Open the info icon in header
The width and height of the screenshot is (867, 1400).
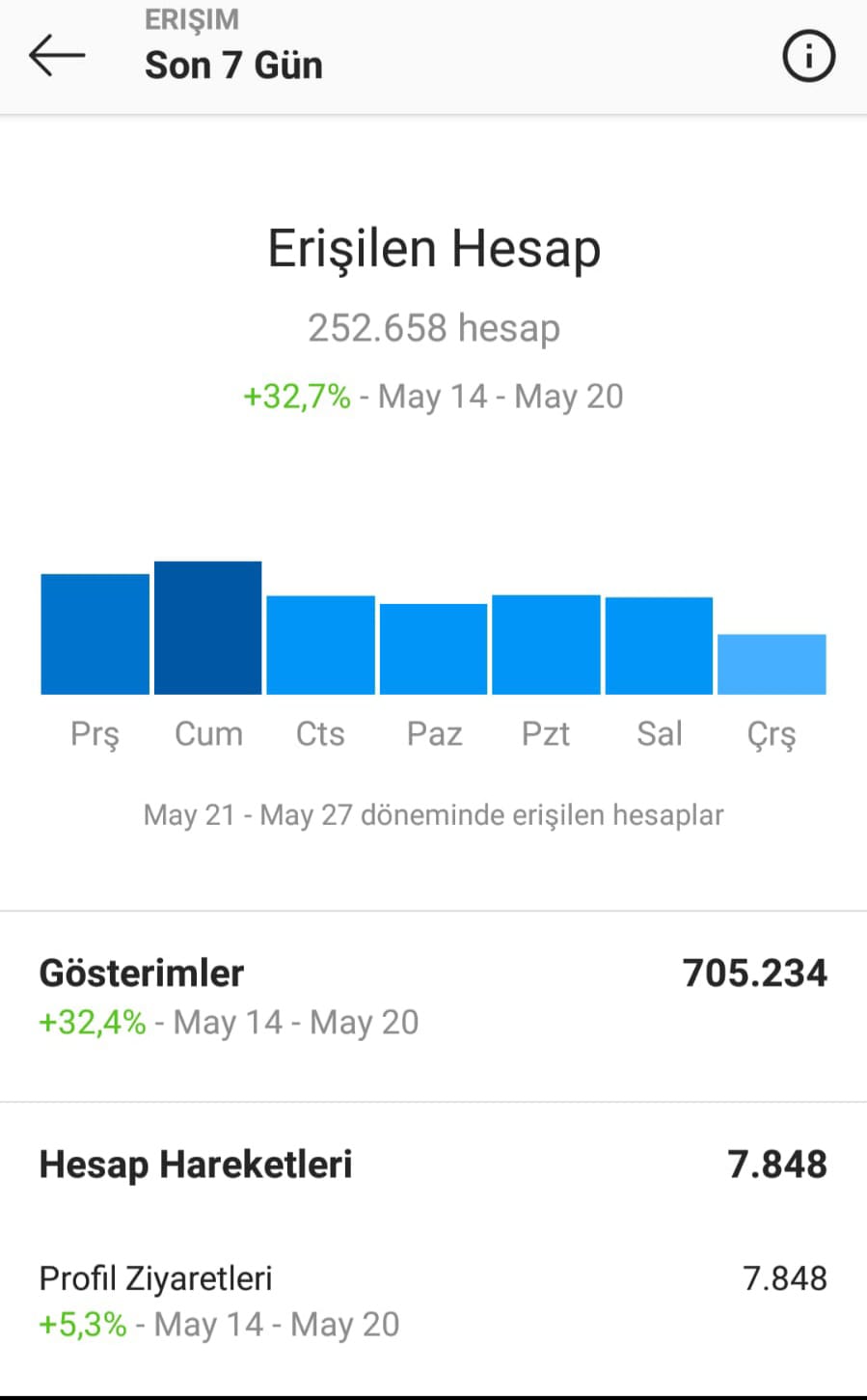click(808, 56)
